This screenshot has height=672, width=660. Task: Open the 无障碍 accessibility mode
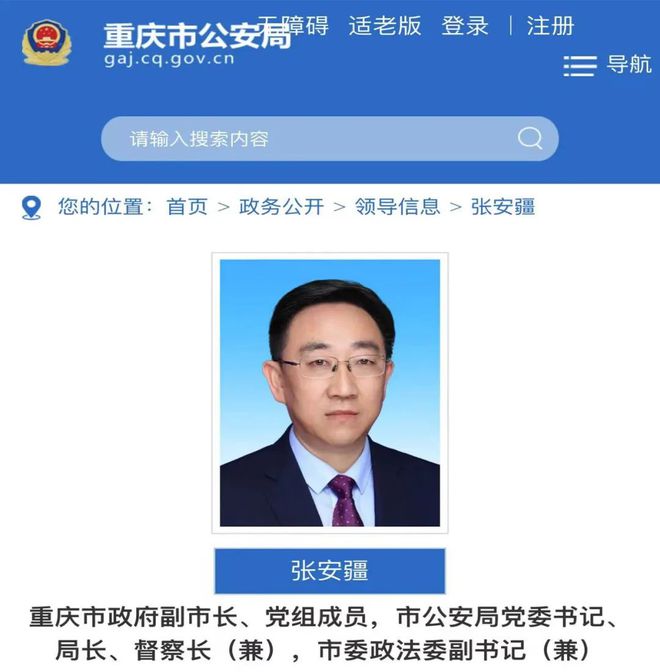point(293,25)
